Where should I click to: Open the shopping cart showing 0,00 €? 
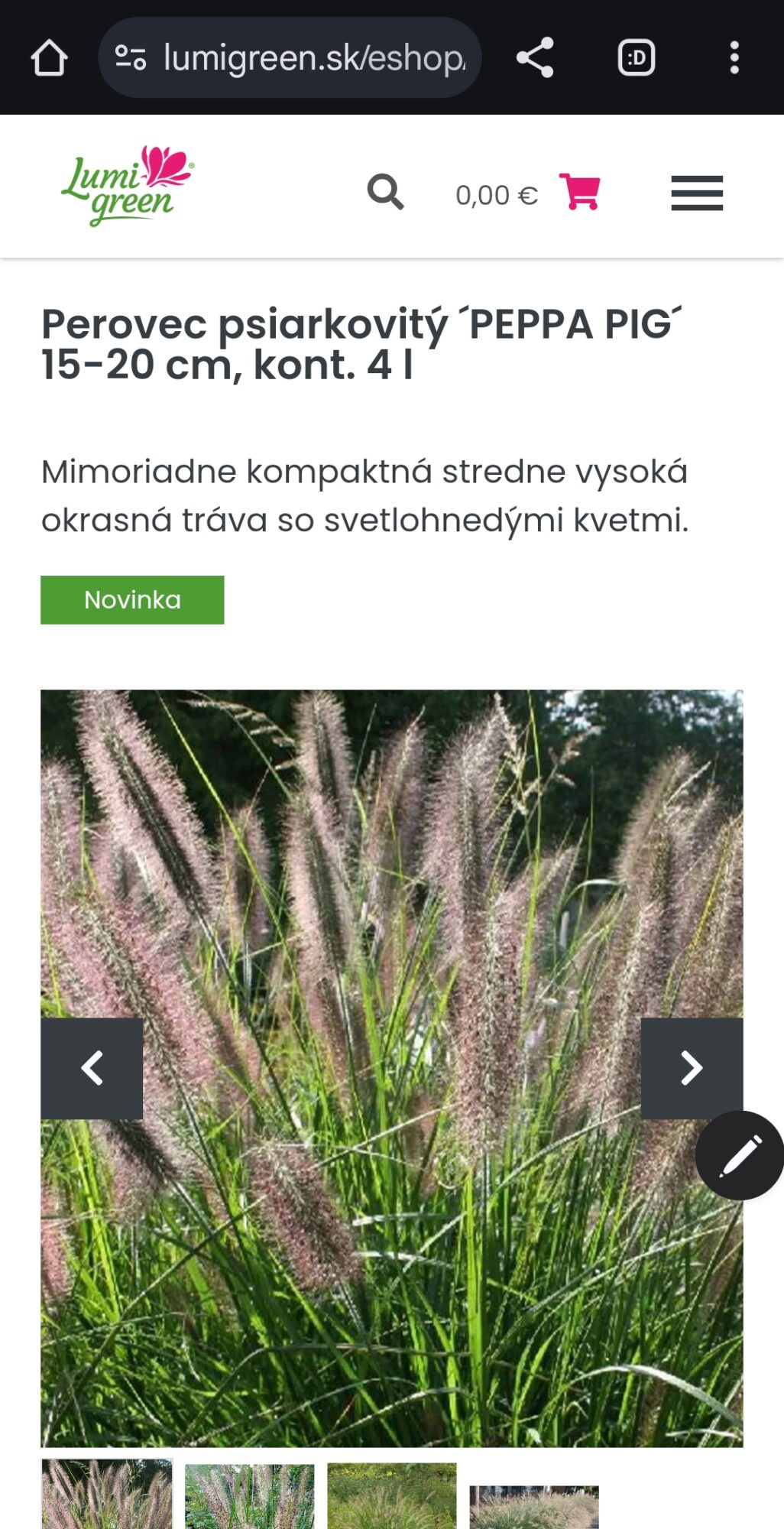528,192
